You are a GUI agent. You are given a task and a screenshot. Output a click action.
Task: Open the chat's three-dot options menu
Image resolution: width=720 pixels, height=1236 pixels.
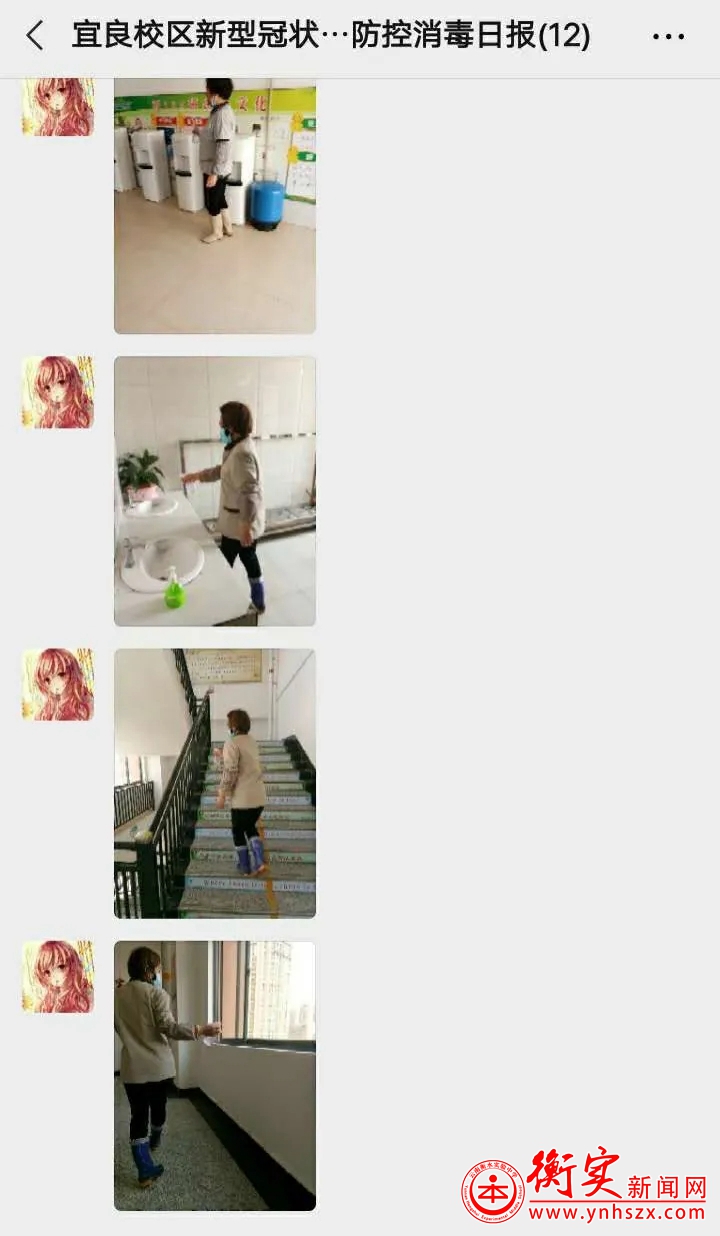668,37
